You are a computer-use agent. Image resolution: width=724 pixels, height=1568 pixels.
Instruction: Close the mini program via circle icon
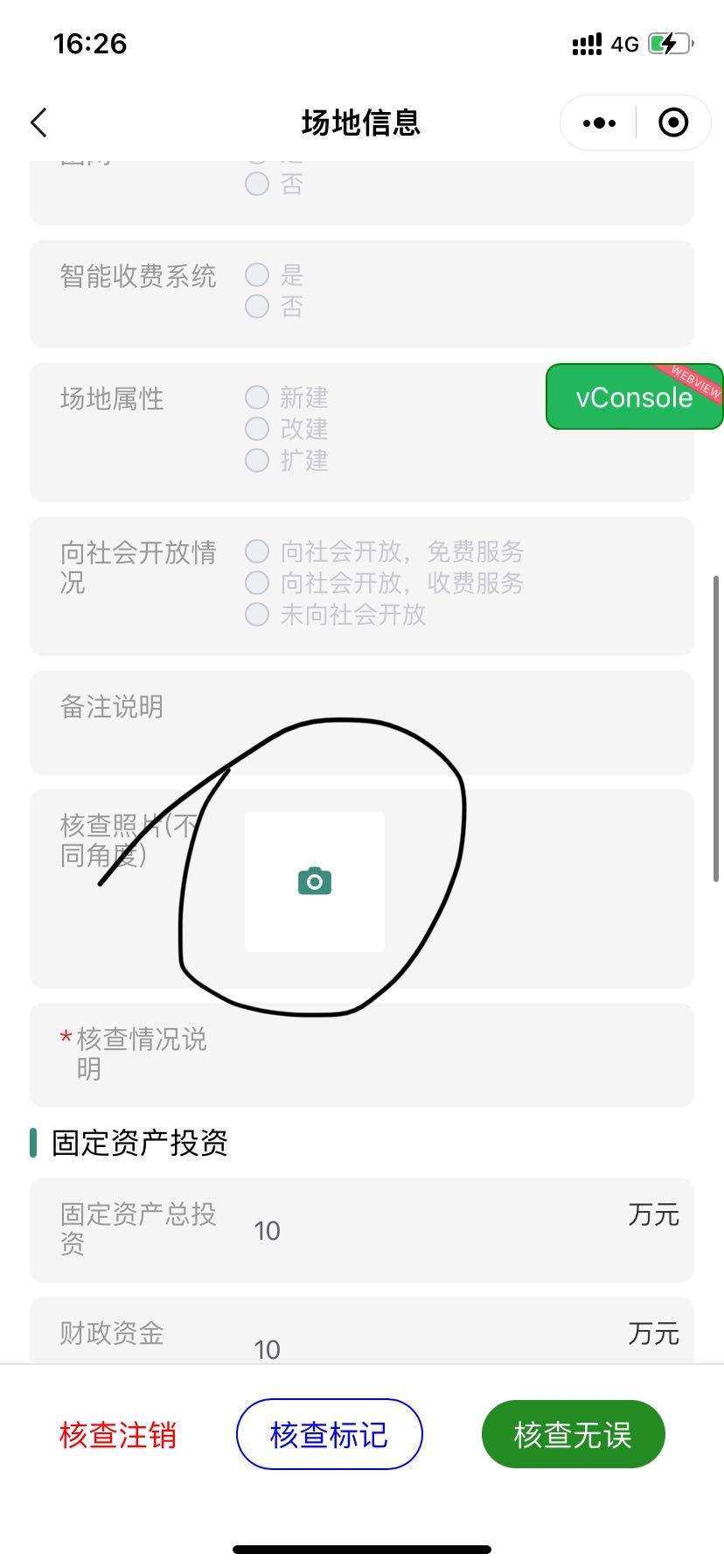(x=672, y=122)
